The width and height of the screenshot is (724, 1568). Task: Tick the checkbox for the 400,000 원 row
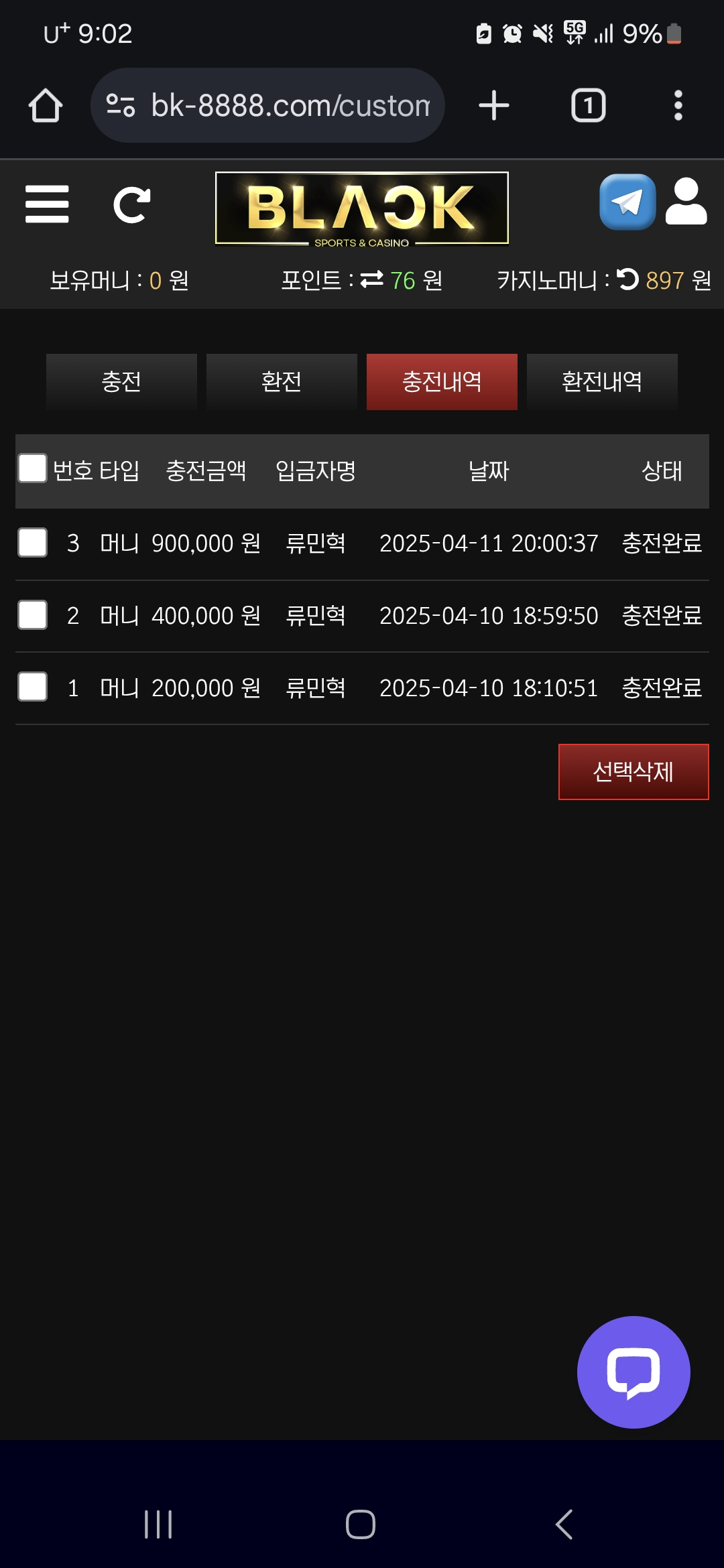pos(32,614)
